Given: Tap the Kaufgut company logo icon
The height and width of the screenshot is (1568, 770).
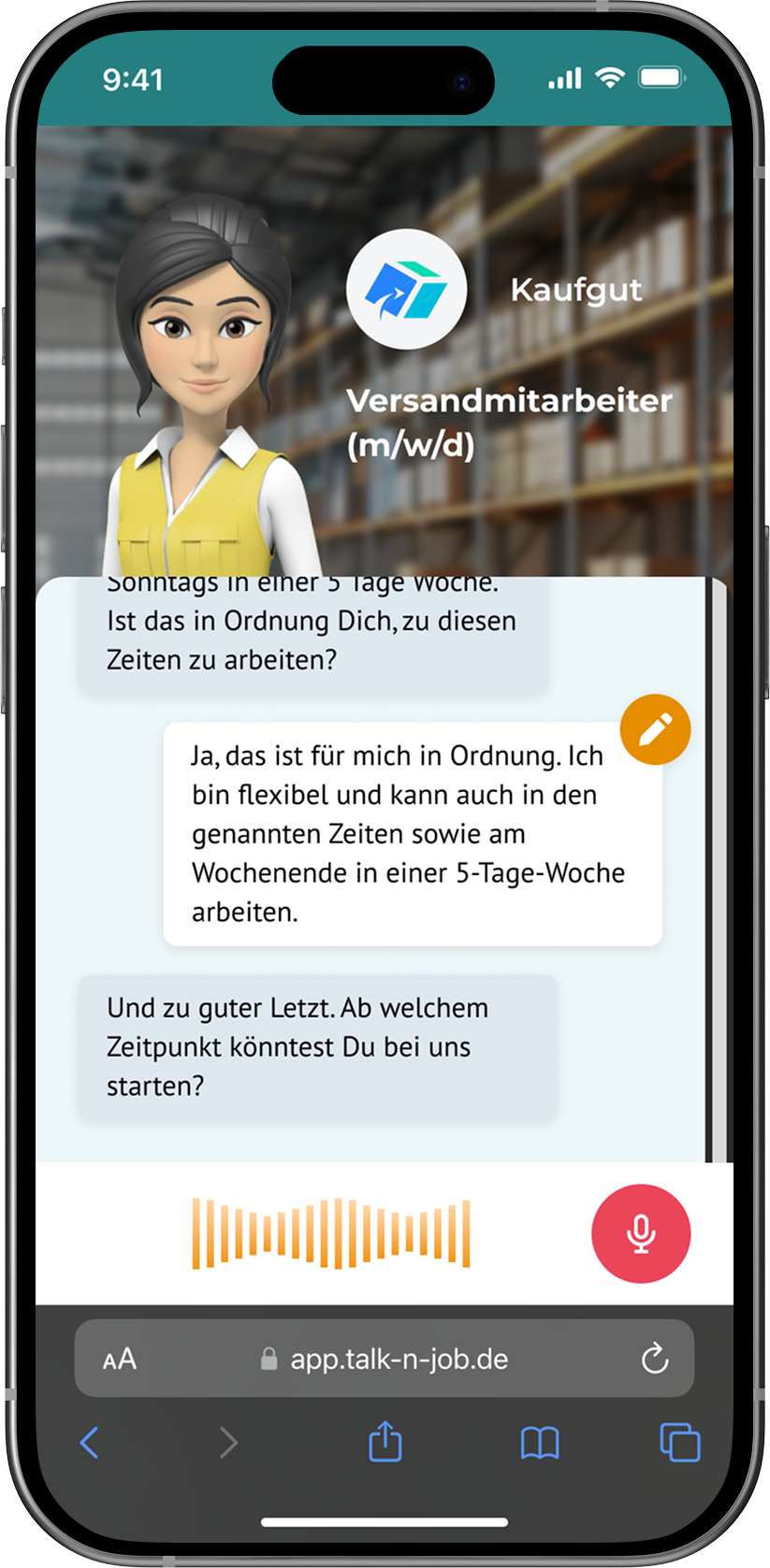Looking at the screenshot, I should 406,289.
